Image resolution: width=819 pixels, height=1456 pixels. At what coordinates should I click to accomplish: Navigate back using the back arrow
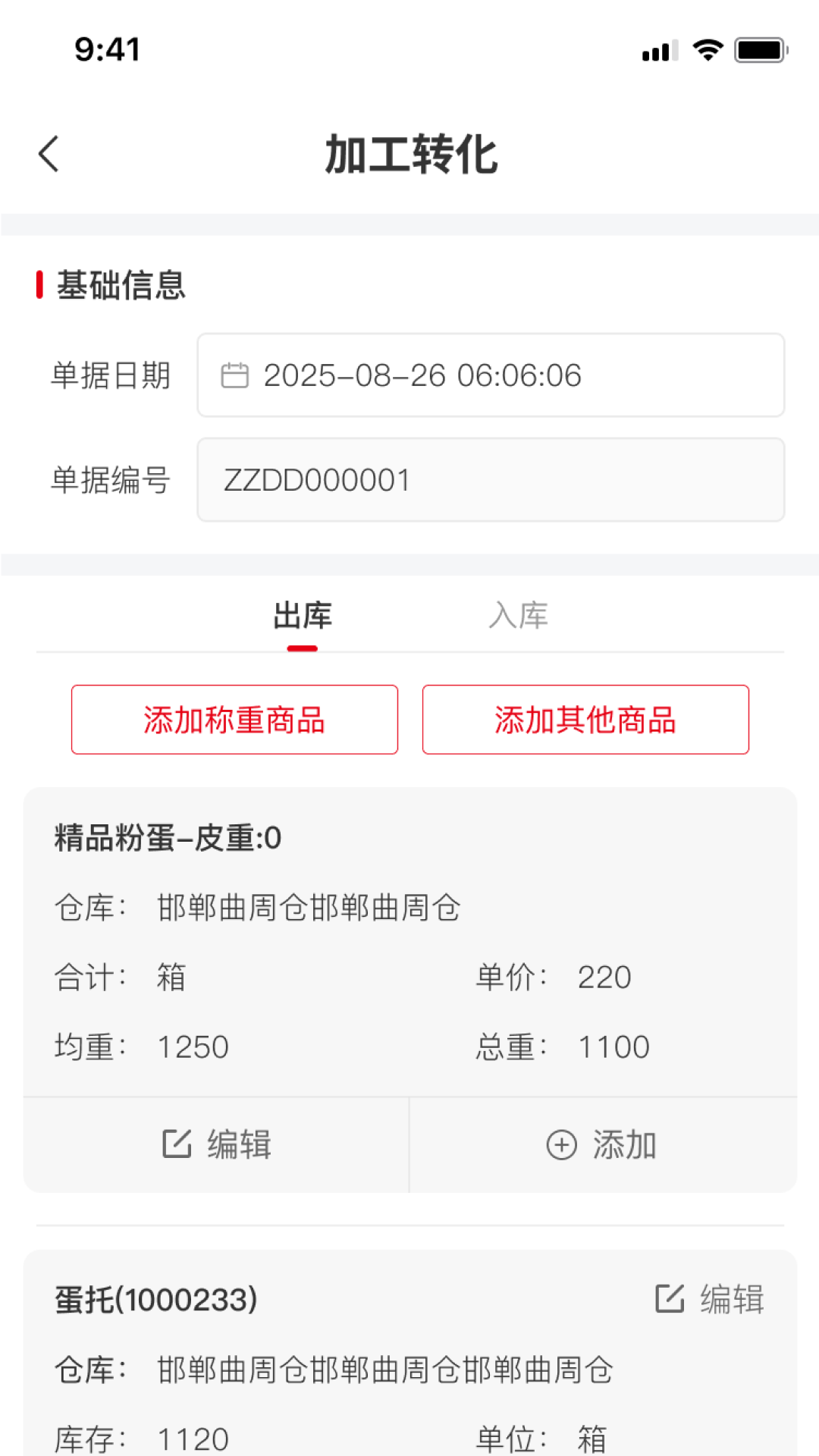pos(49,152)
